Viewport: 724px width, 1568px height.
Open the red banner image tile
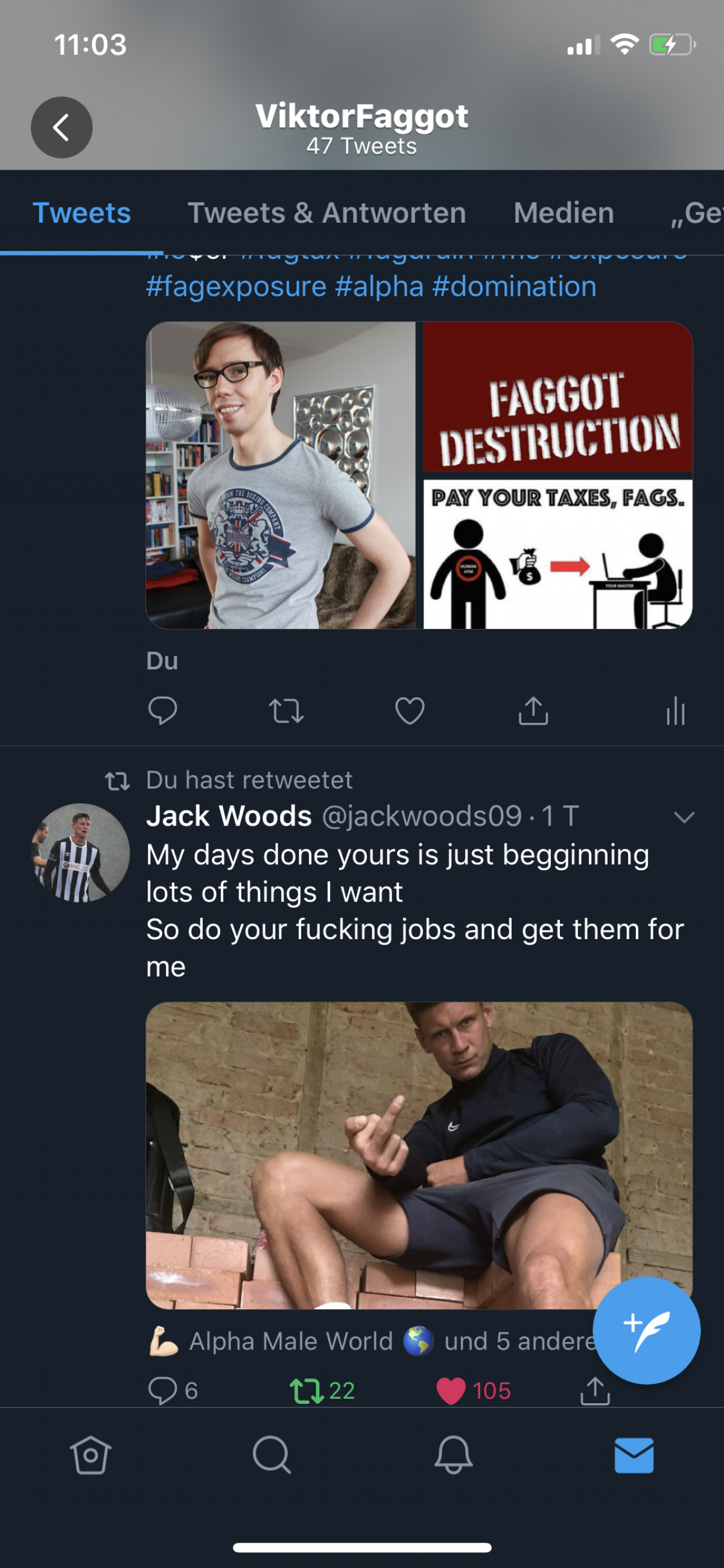(557, 397)
